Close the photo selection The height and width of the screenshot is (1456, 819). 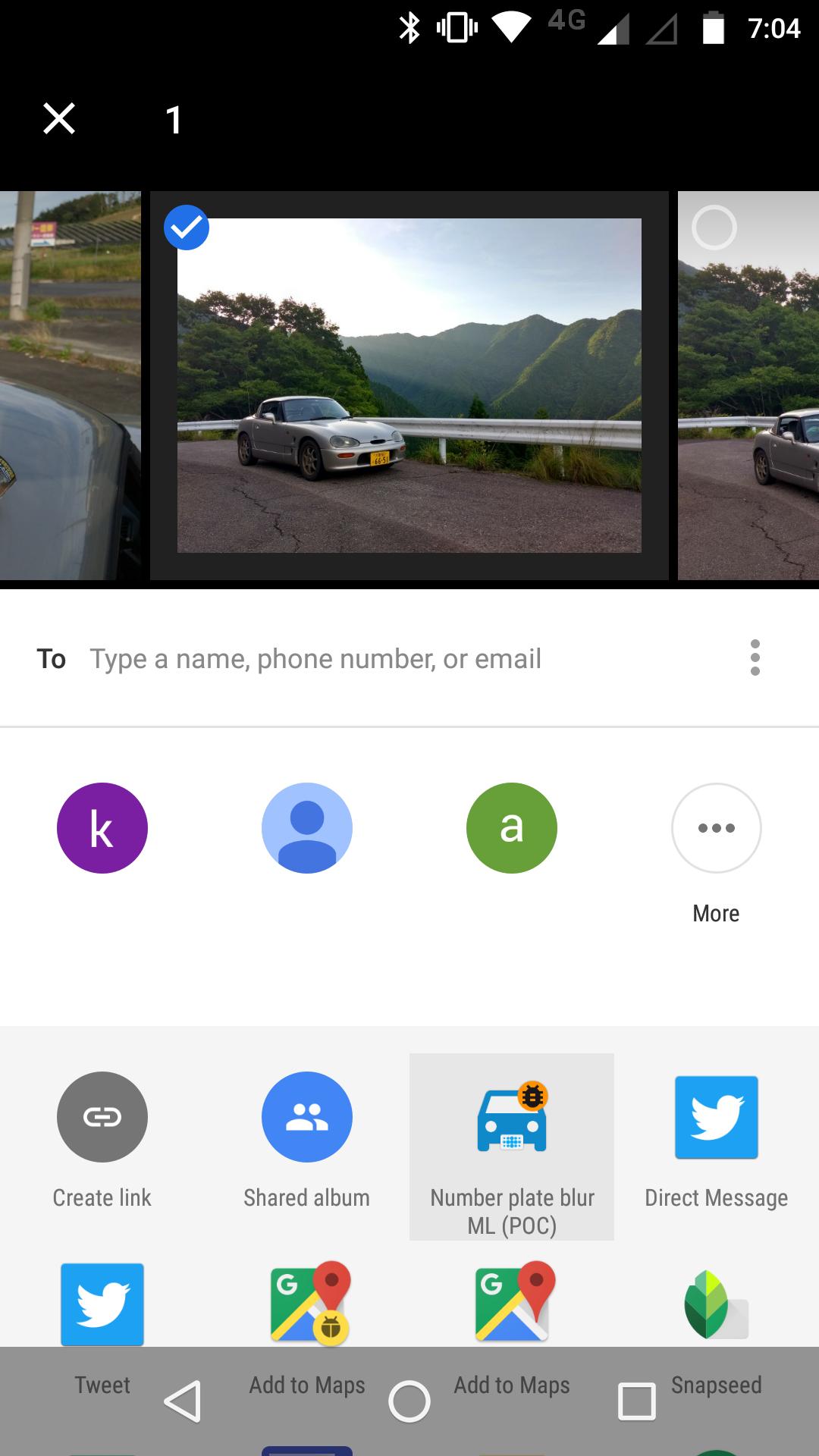59,119
